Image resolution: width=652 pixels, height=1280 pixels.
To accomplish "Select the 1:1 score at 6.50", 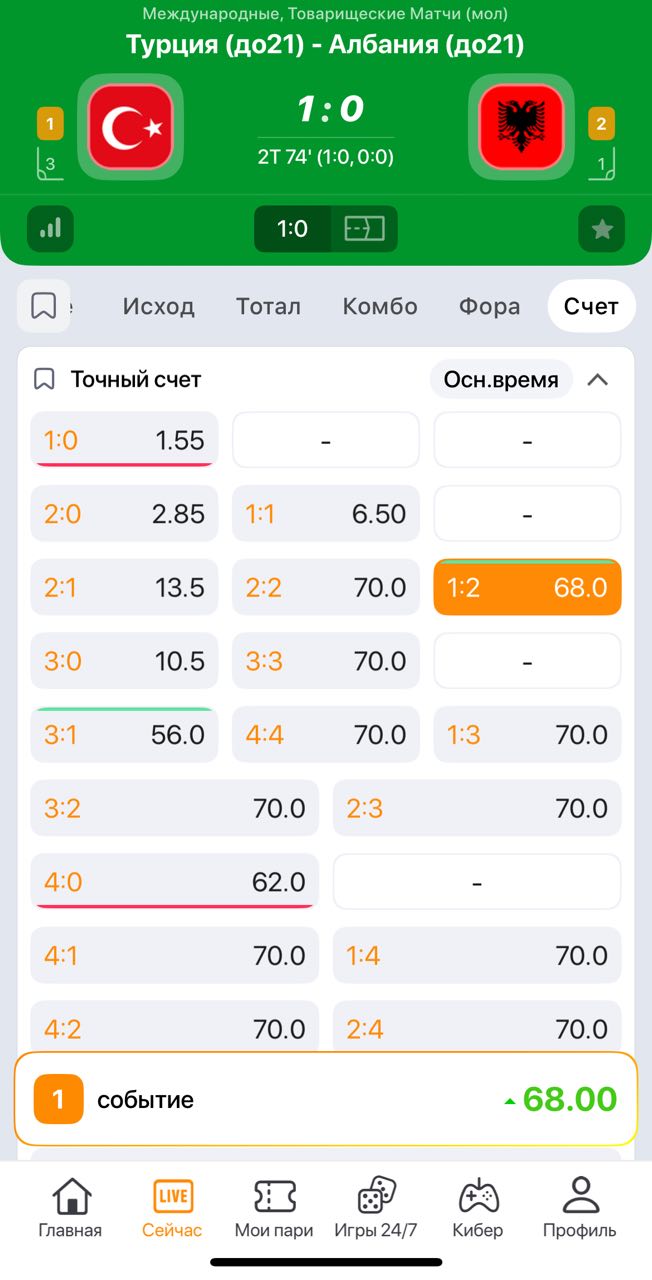I will (326, 514).
